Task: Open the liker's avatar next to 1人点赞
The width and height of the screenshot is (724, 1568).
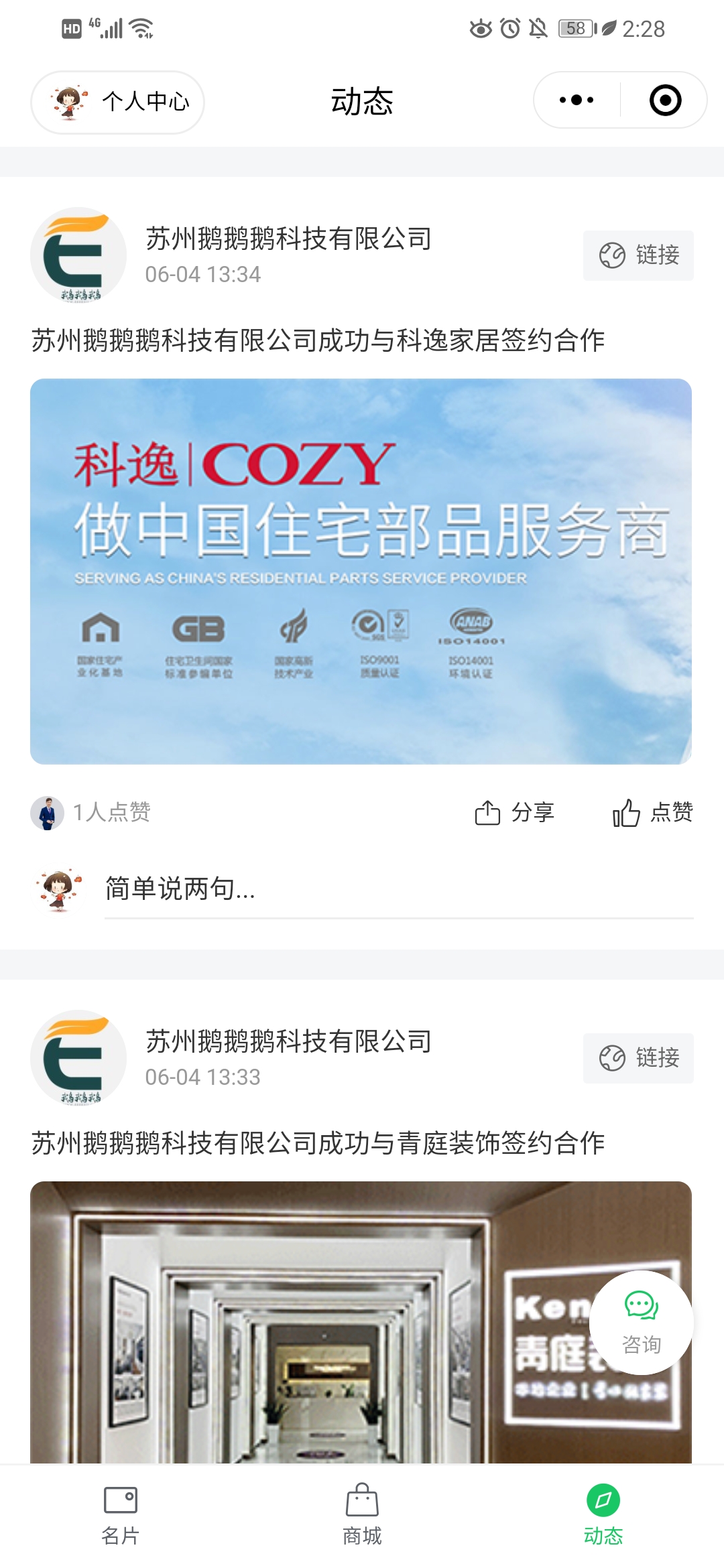Action: [x=50, y=812]
